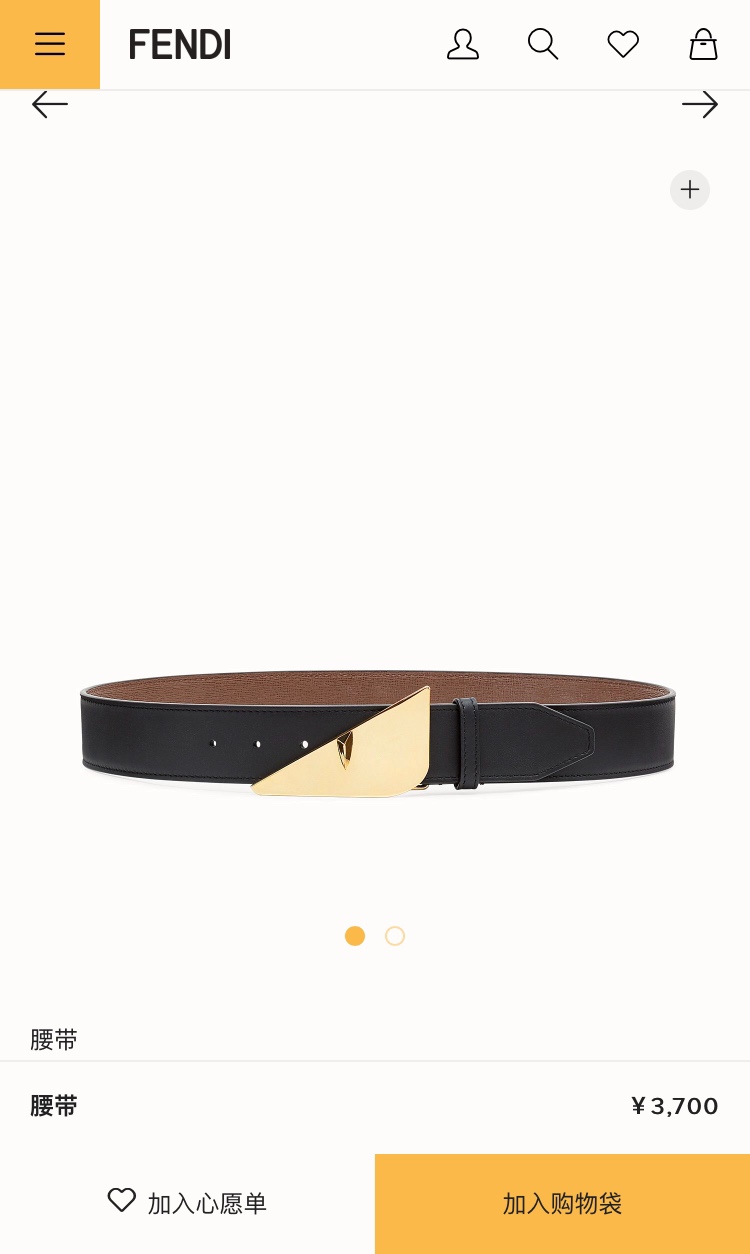750x1254 pixels.
Task: Go to next product with right arrow
Action: tap(699, 104)
